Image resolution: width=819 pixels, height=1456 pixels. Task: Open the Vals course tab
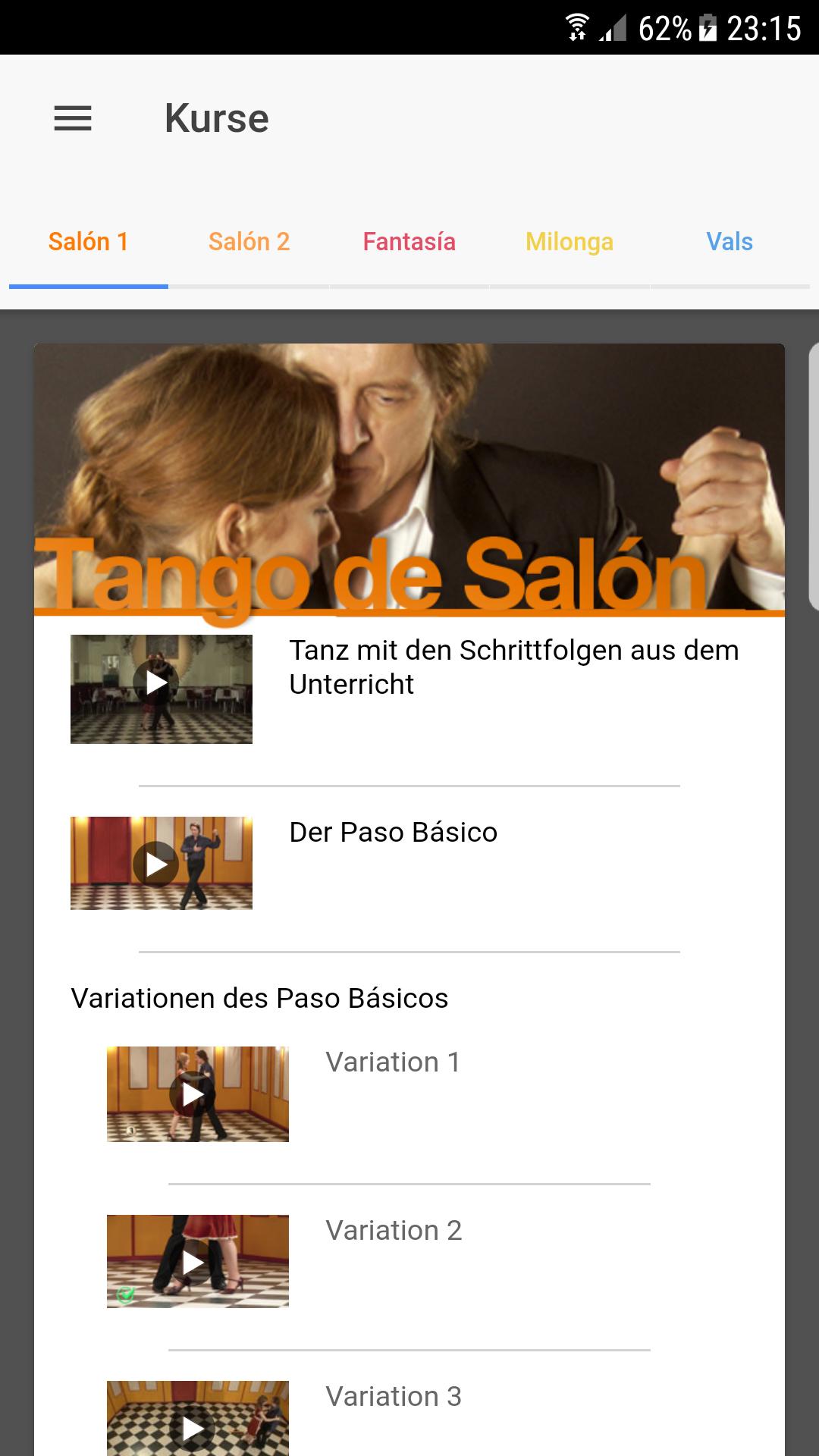[730, 241]
